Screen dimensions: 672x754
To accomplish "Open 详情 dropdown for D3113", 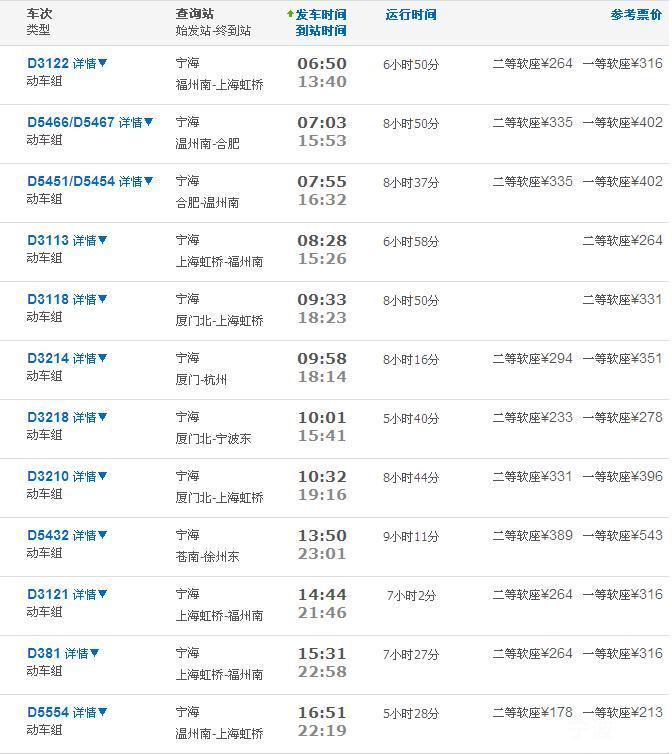I will coord(89,241).
